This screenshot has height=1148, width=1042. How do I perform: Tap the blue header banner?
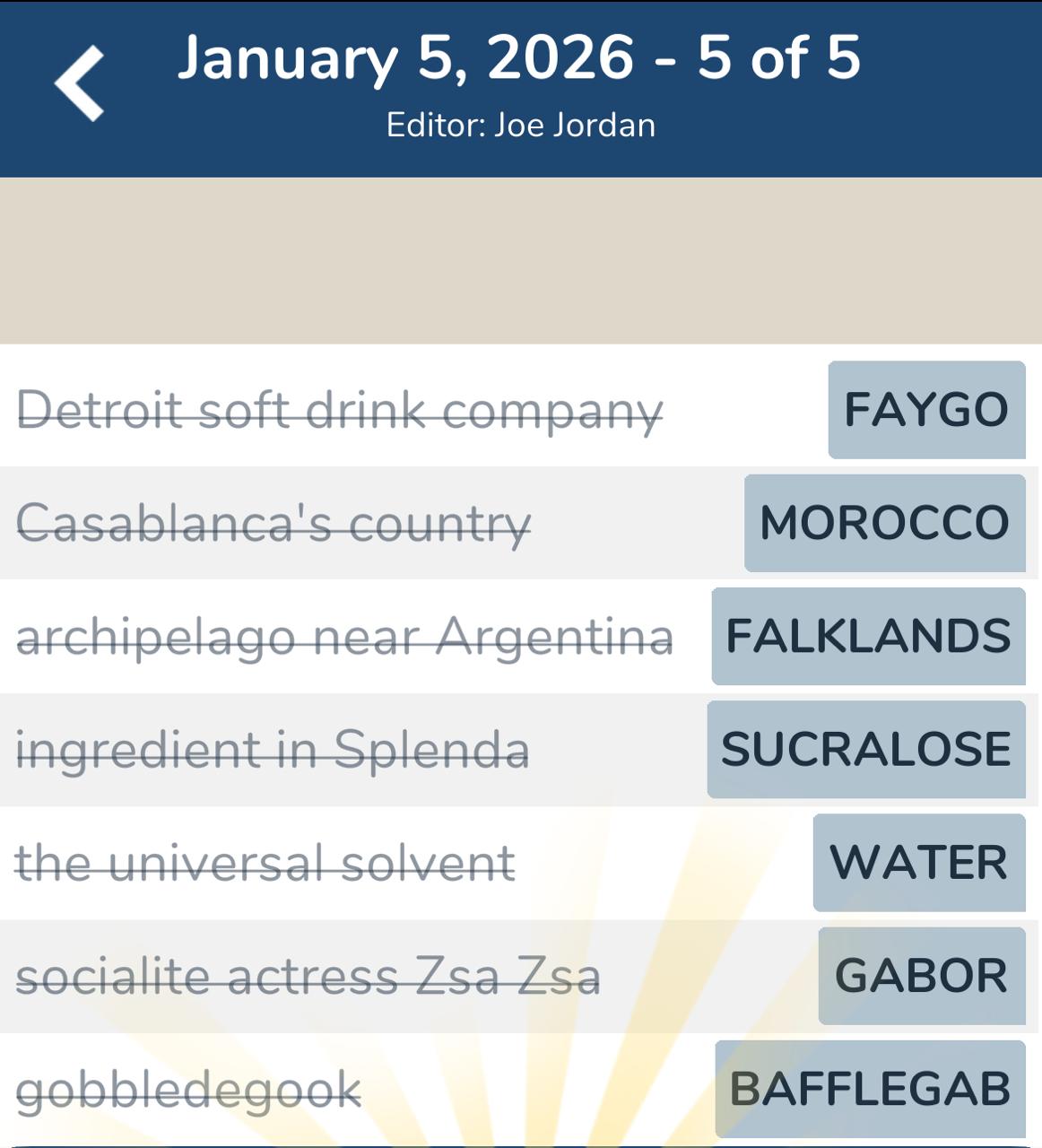521,88
